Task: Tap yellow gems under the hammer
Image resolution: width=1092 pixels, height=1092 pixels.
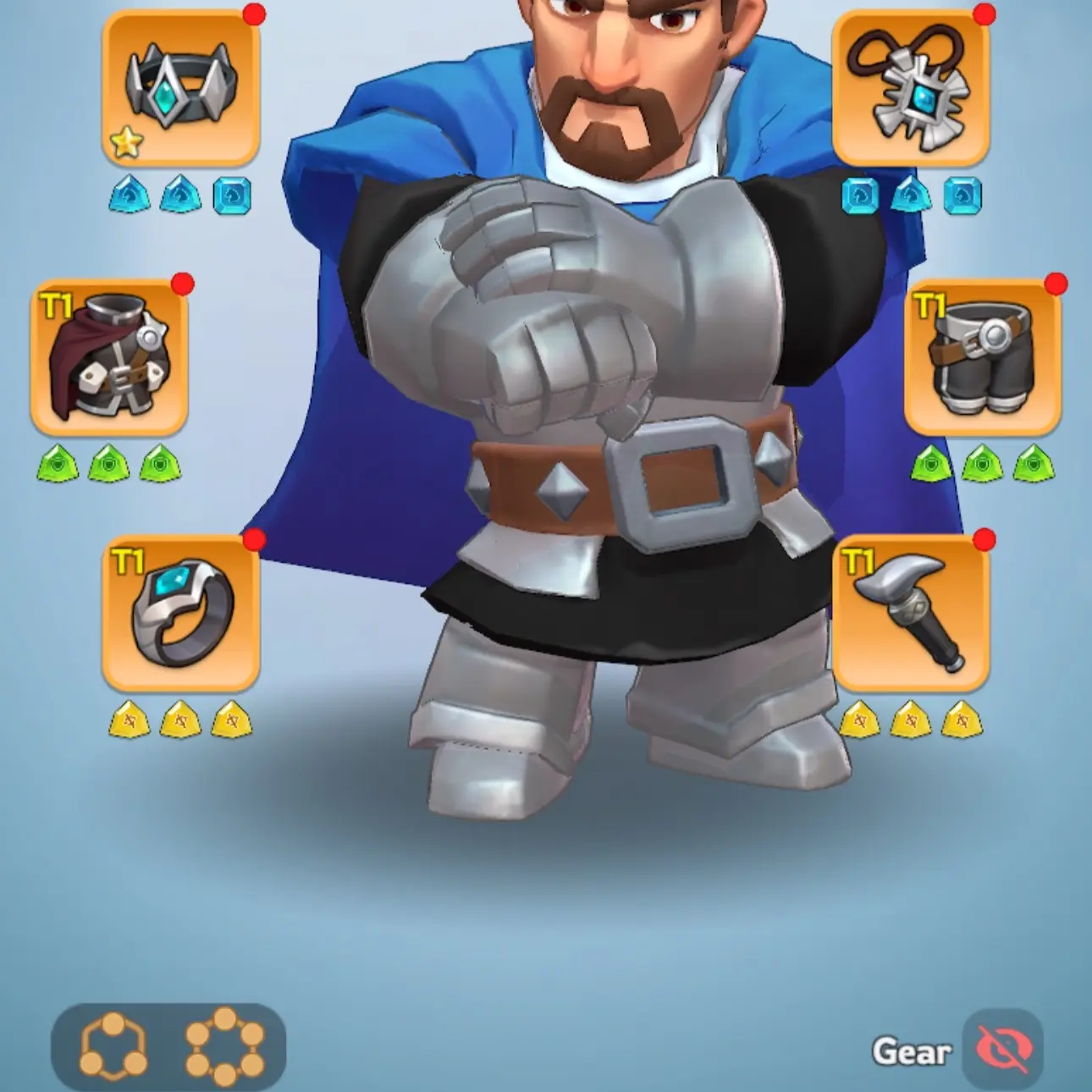Action: point(911,720)
